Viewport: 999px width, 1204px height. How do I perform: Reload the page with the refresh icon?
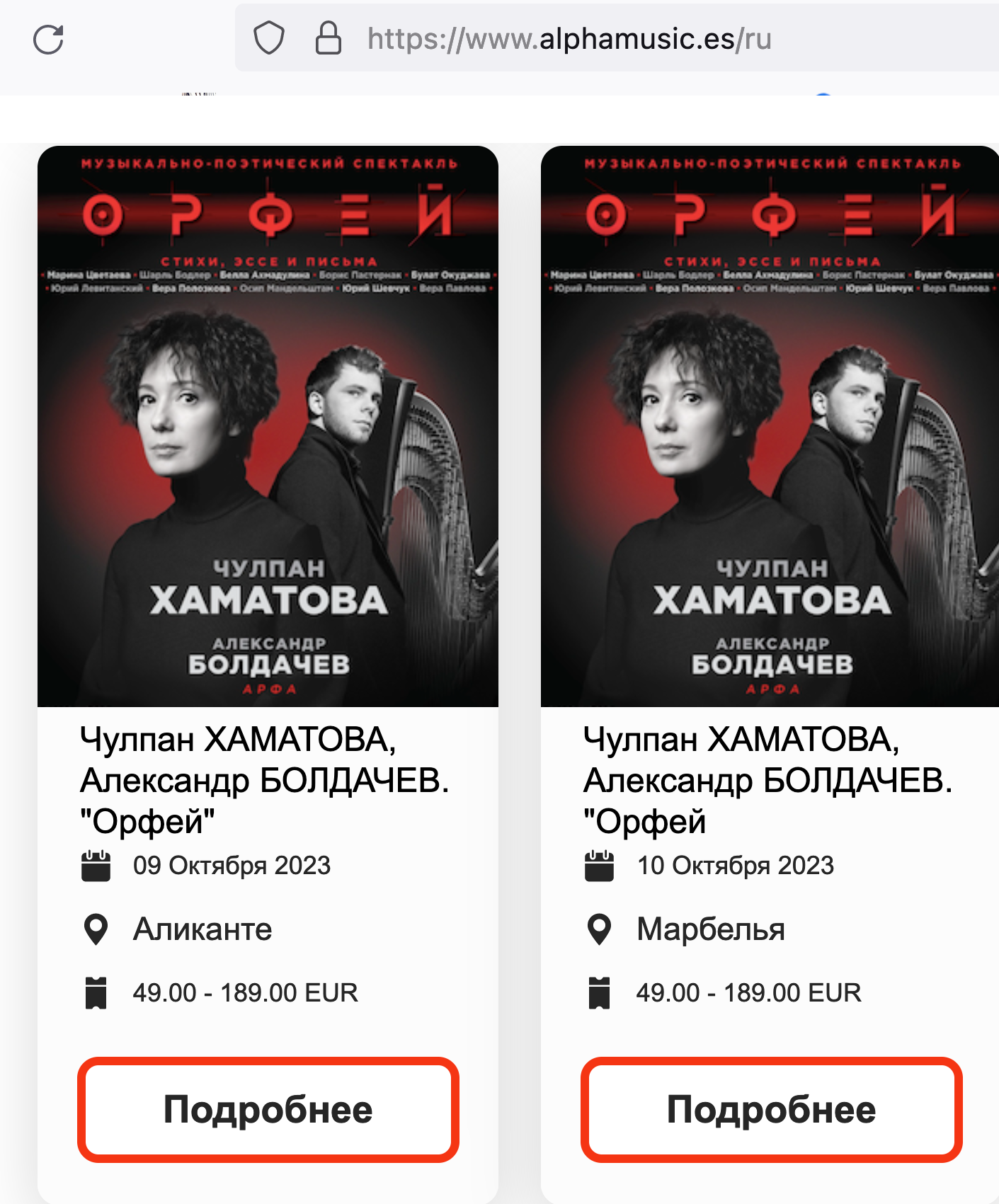(x=48, y=39)
